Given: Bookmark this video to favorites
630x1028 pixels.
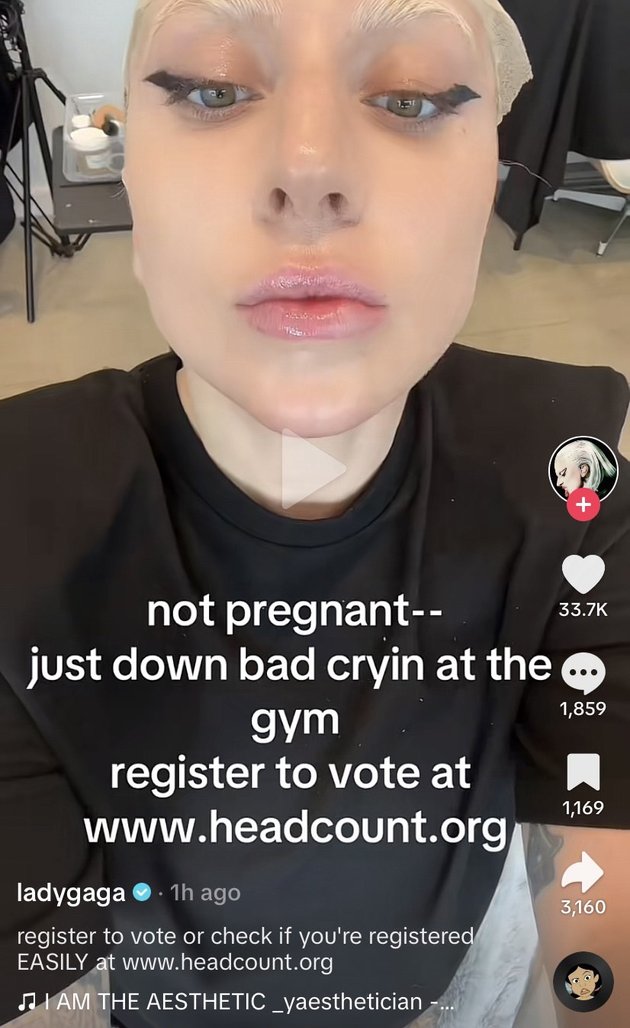Looking at the screenshot, I should pos(583,772).
